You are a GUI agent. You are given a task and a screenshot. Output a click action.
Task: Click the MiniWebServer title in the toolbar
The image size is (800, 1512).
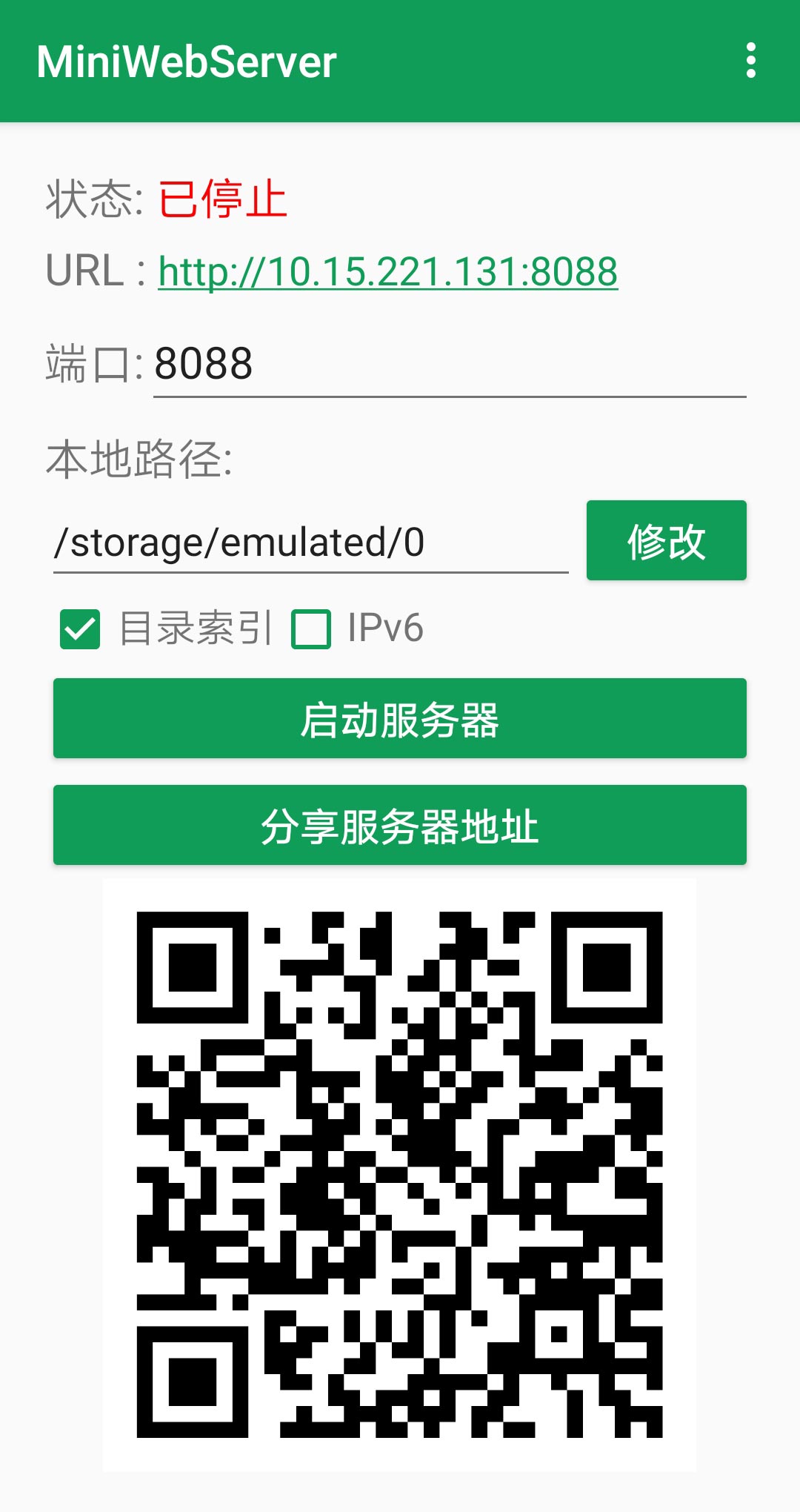coord(187,63)
